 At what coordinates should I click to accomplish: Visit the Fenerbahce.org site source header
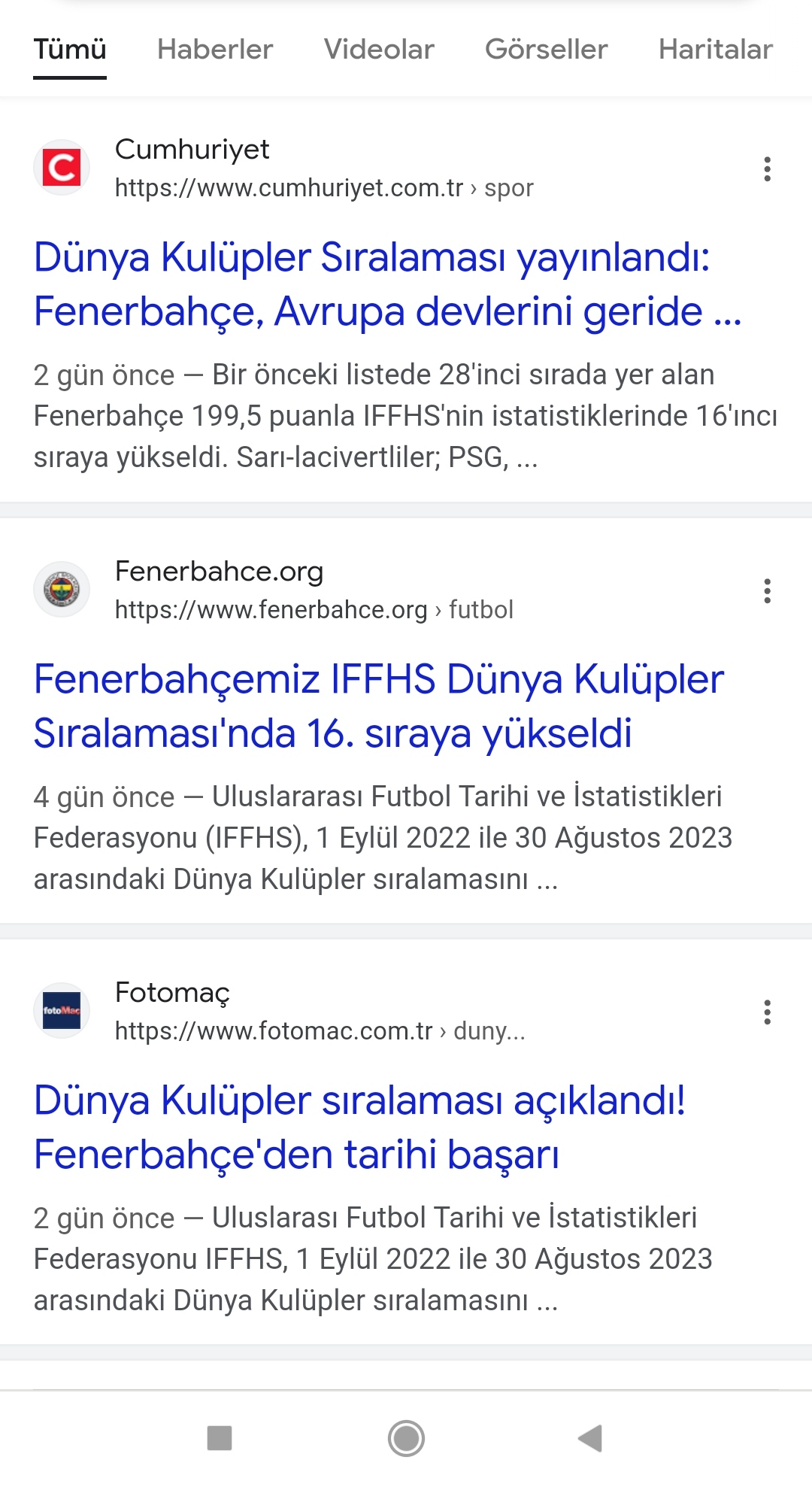click(x=274, y=590)
